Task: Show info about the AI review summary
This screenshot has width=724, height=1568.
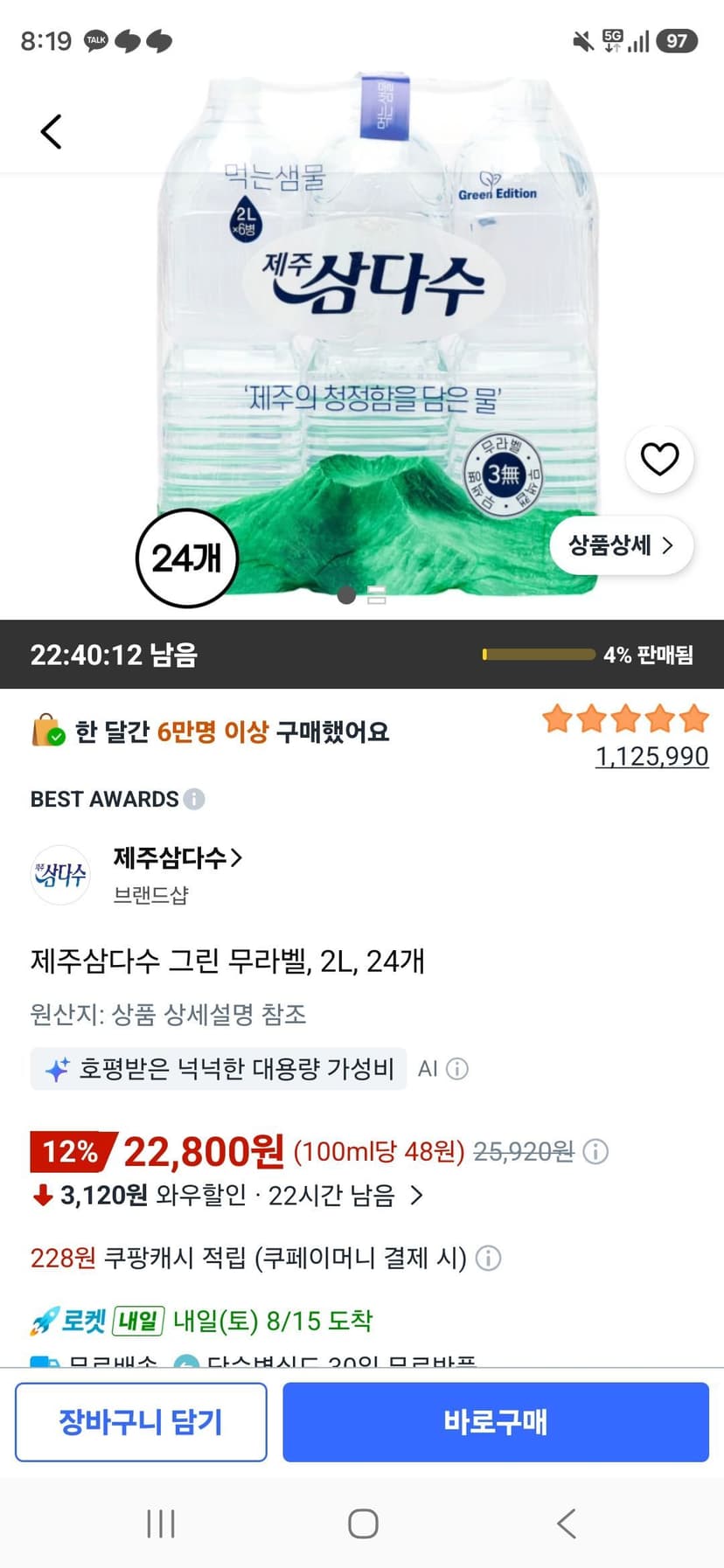Action: [x=457, y=1069]
